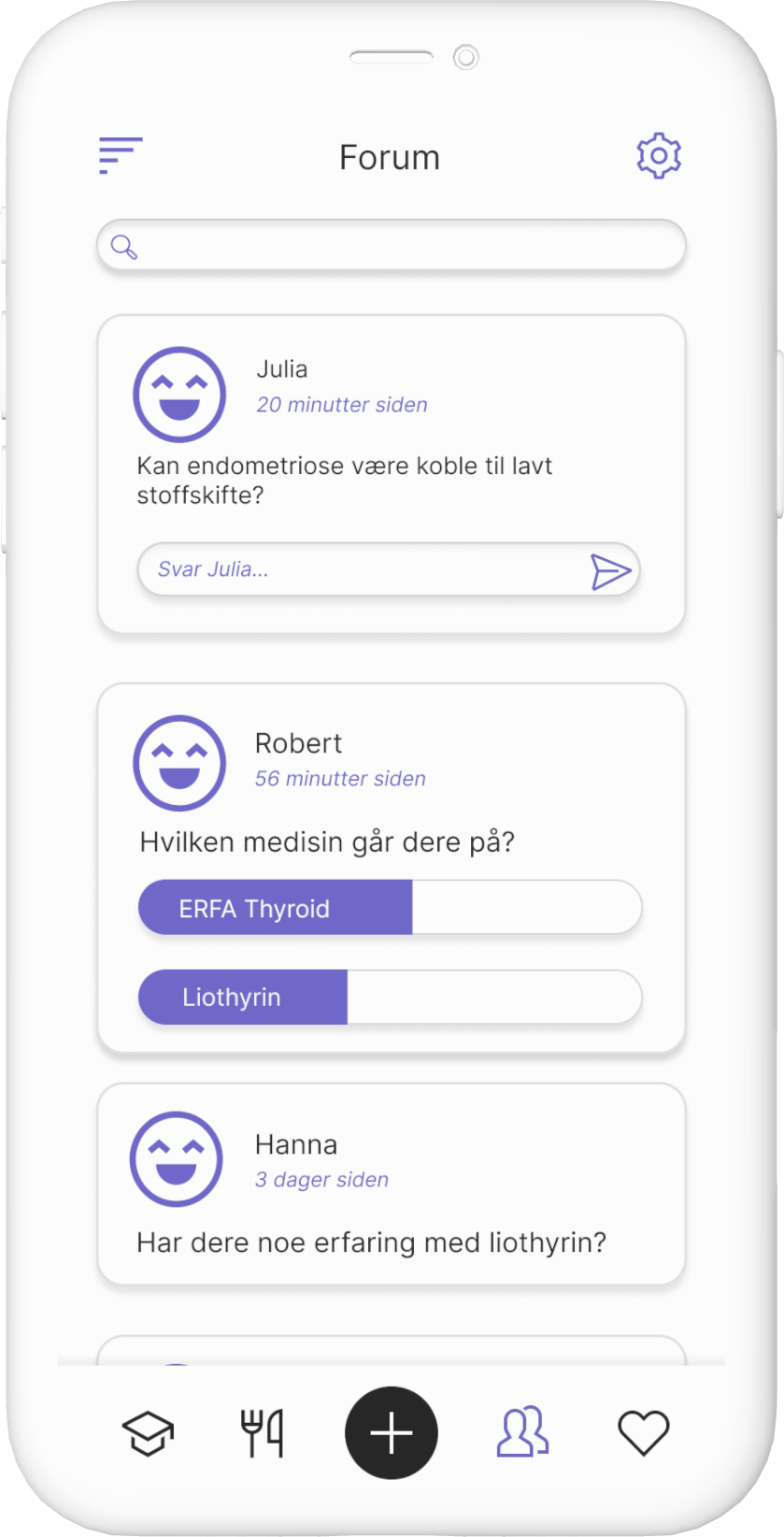Viewport: 784px width, 1537px height.
Task: Open Julia's smiley avatar
Action: pos(179,393)
